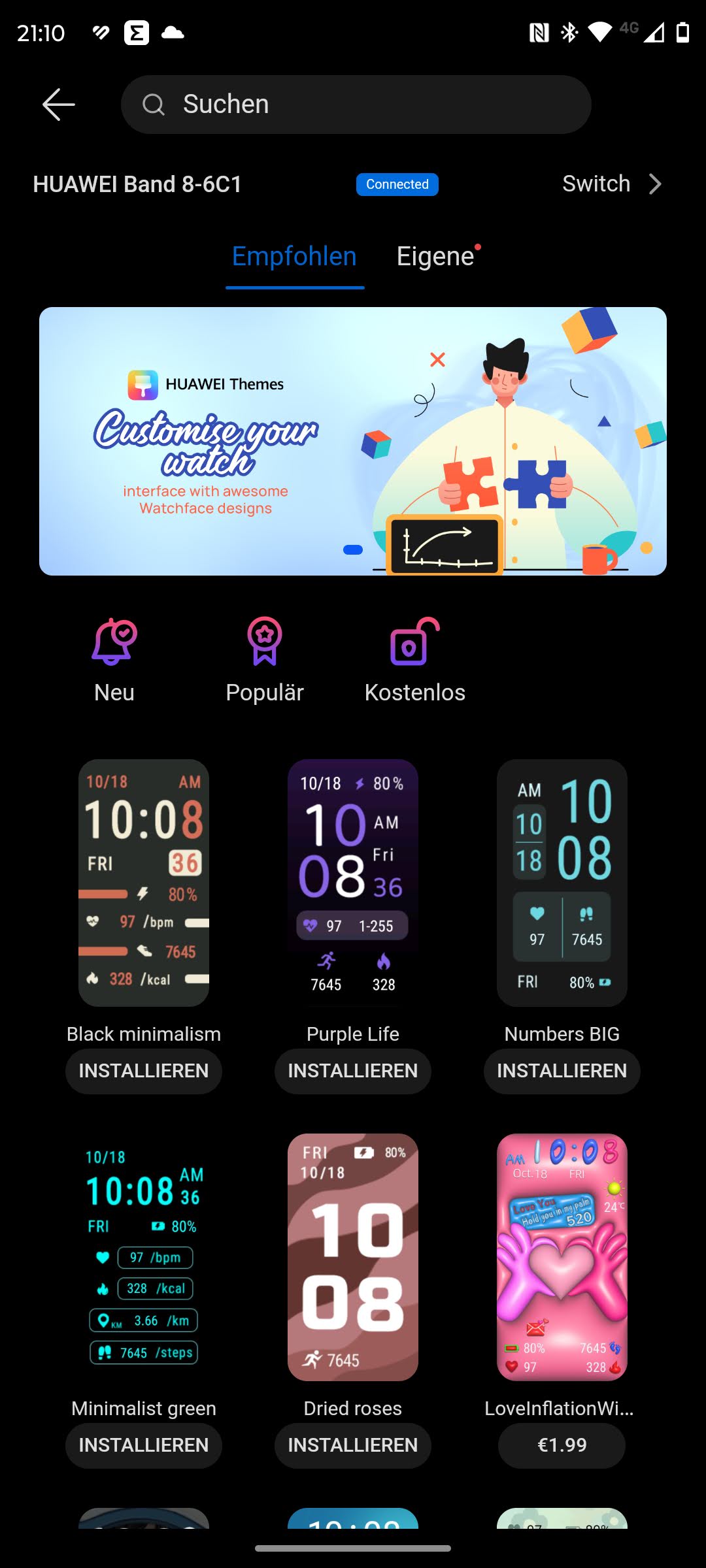
Task: Install the Numbers BIG watch face
Action: (562, 1071)
